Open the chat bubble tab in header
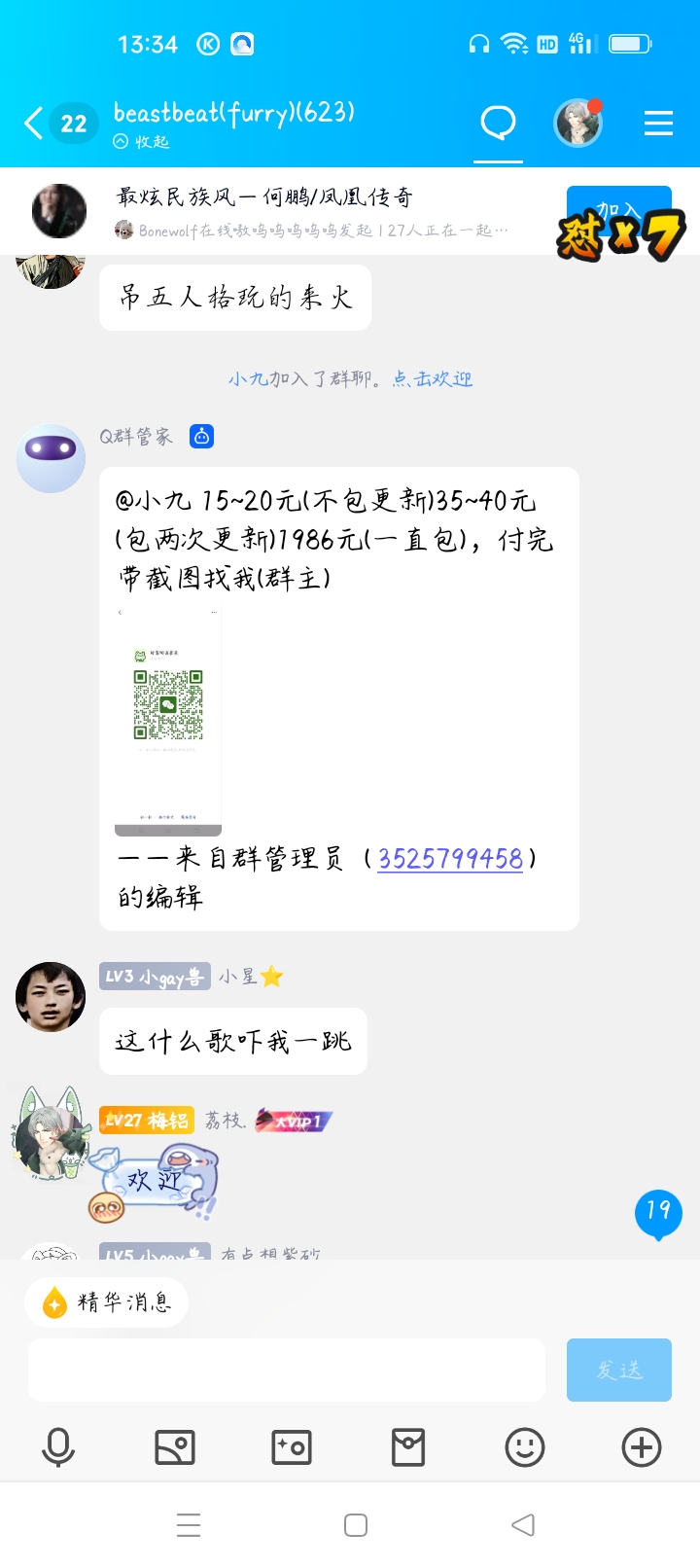 [x=498, y=124]
